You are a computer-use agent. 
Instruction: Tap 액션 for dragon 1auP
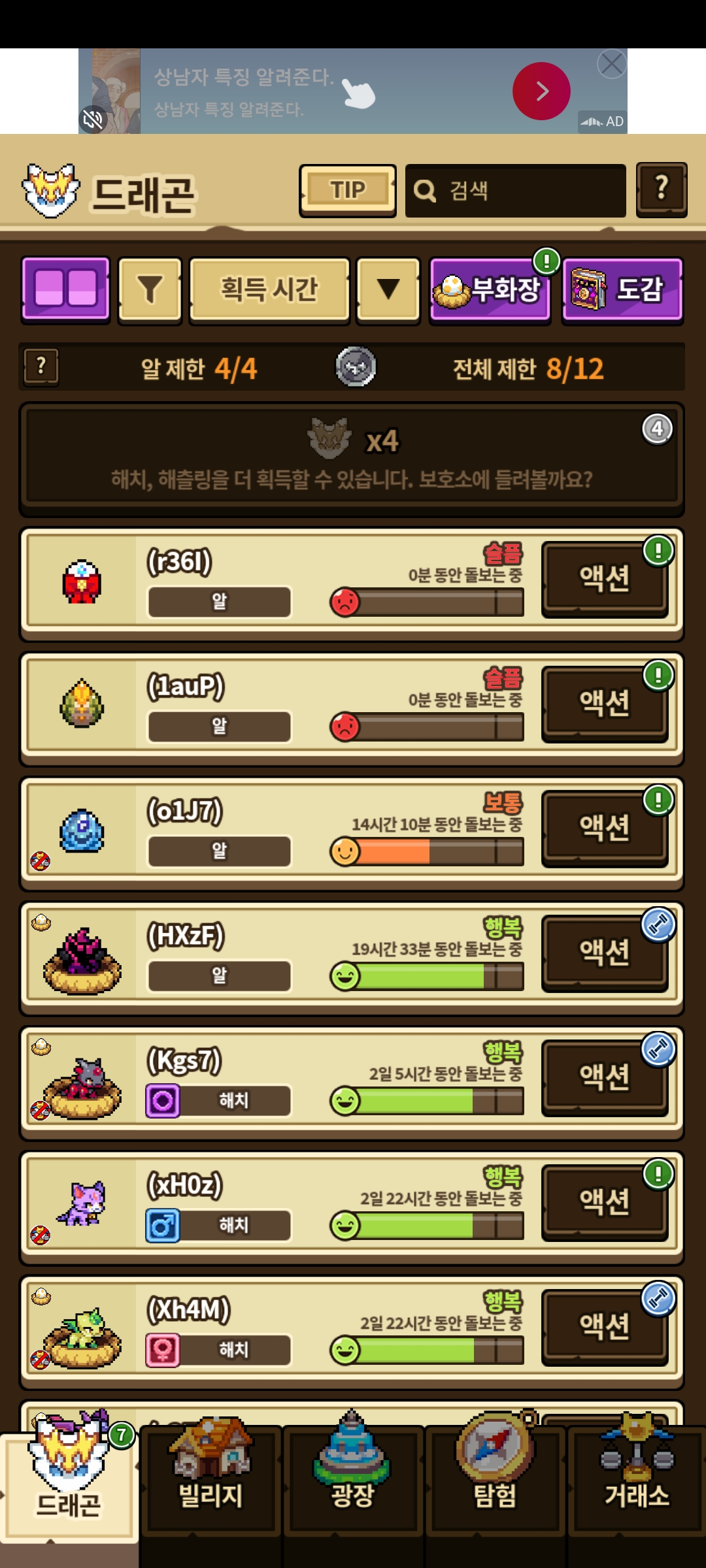tap(605, 704)
